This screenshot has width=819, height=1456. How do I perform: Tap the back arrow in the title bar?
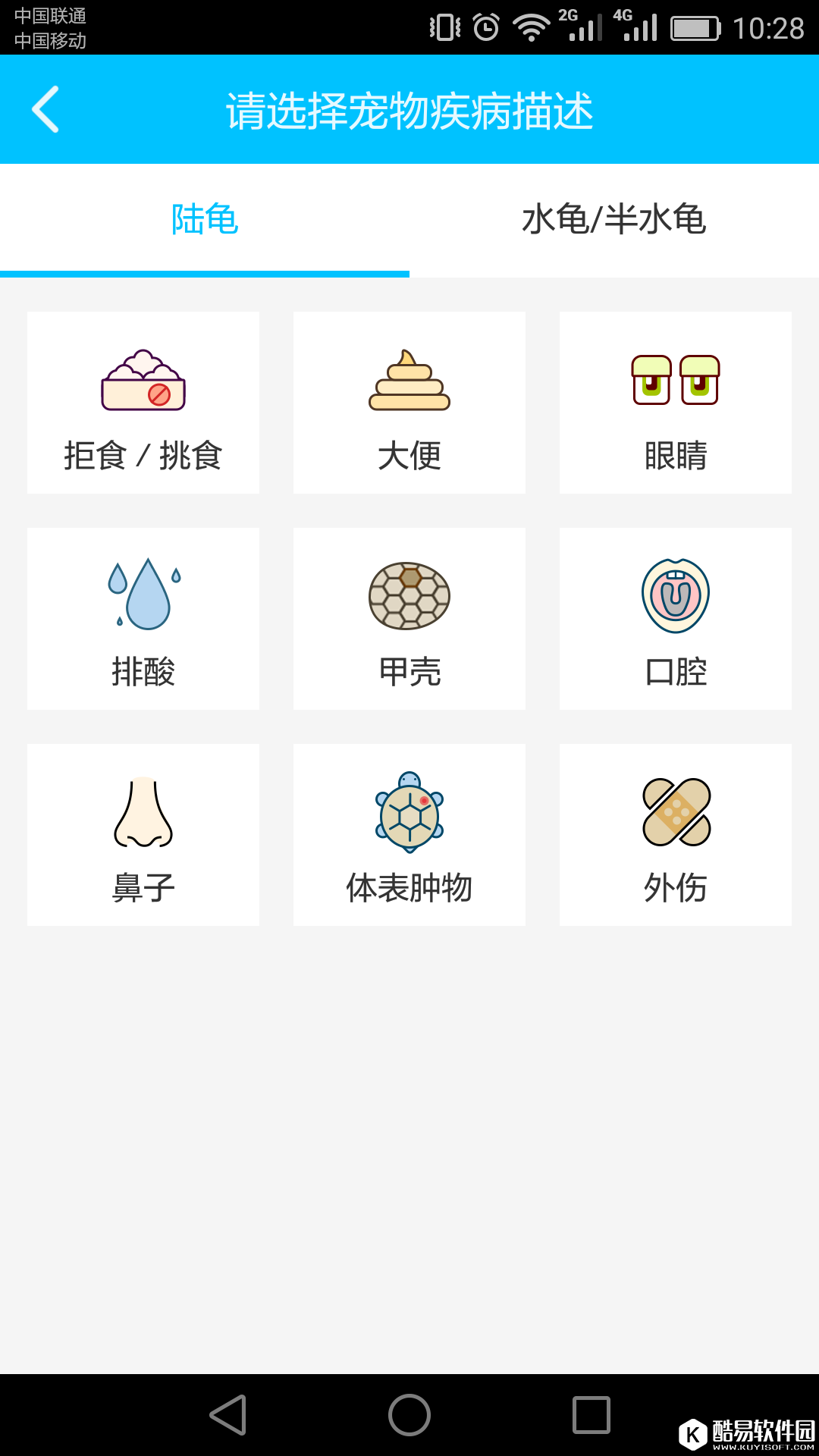tap(45, 108)
